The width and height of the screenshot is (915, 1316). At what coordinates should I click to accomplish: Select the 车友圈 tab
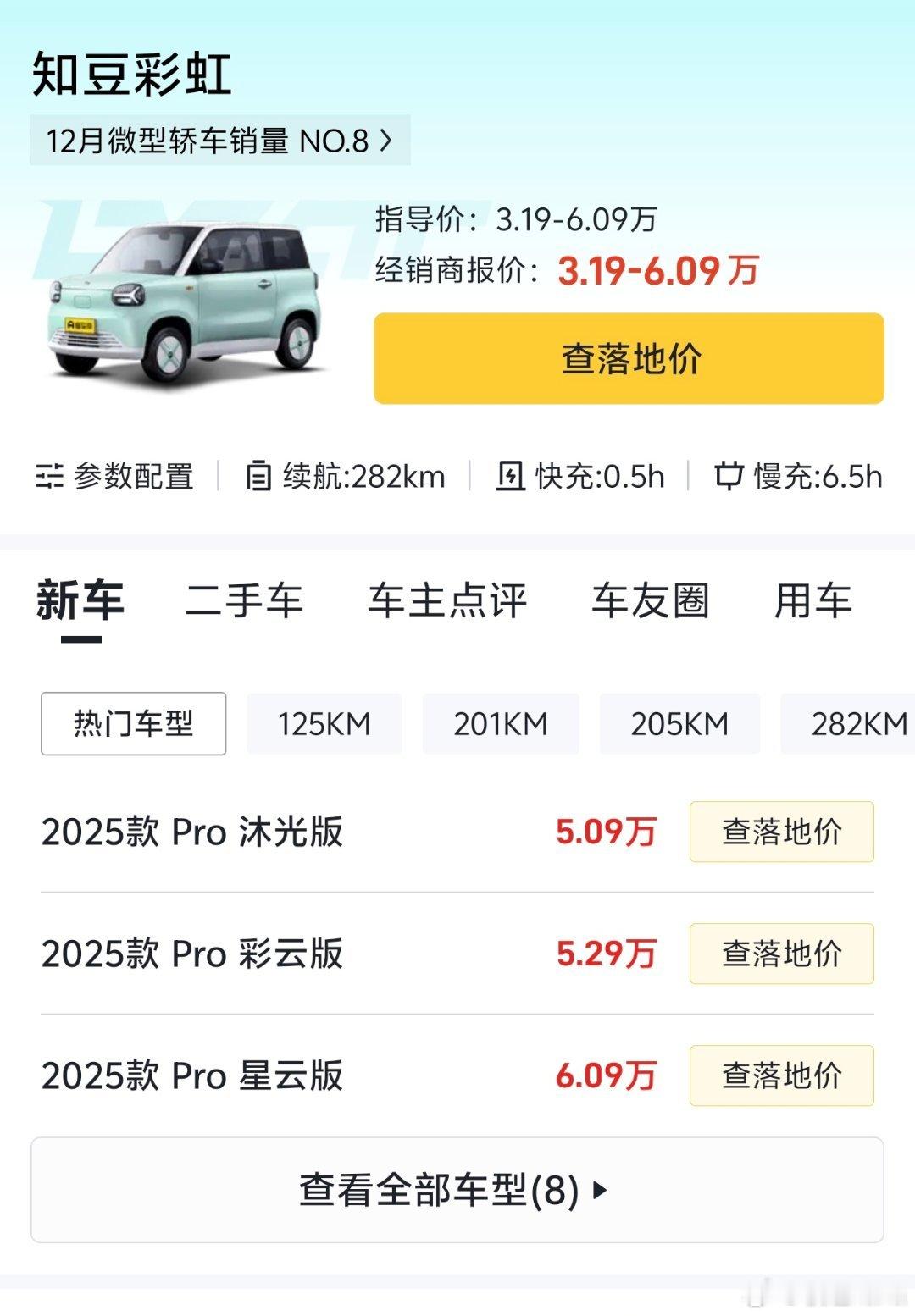(x=651, y=601)
